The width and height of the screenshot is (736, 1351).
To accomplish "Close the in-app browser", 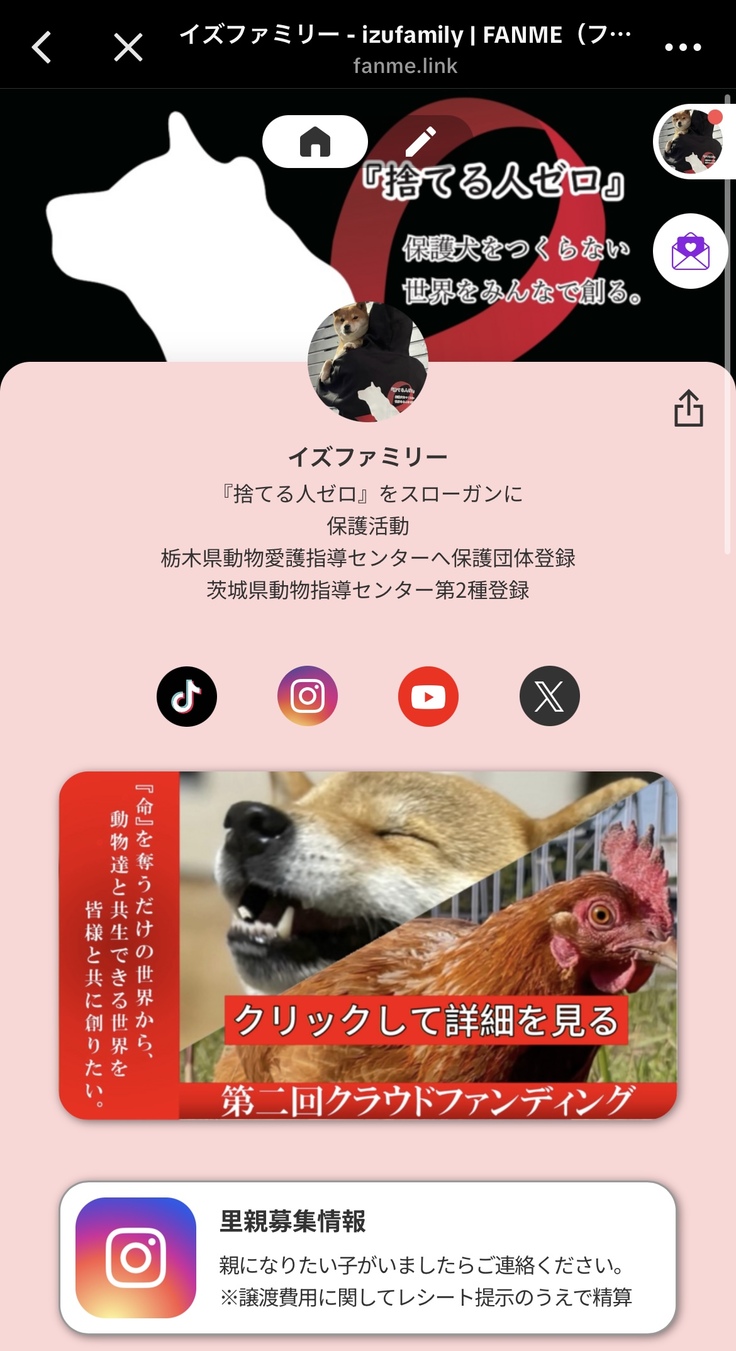I will point(128,47).
